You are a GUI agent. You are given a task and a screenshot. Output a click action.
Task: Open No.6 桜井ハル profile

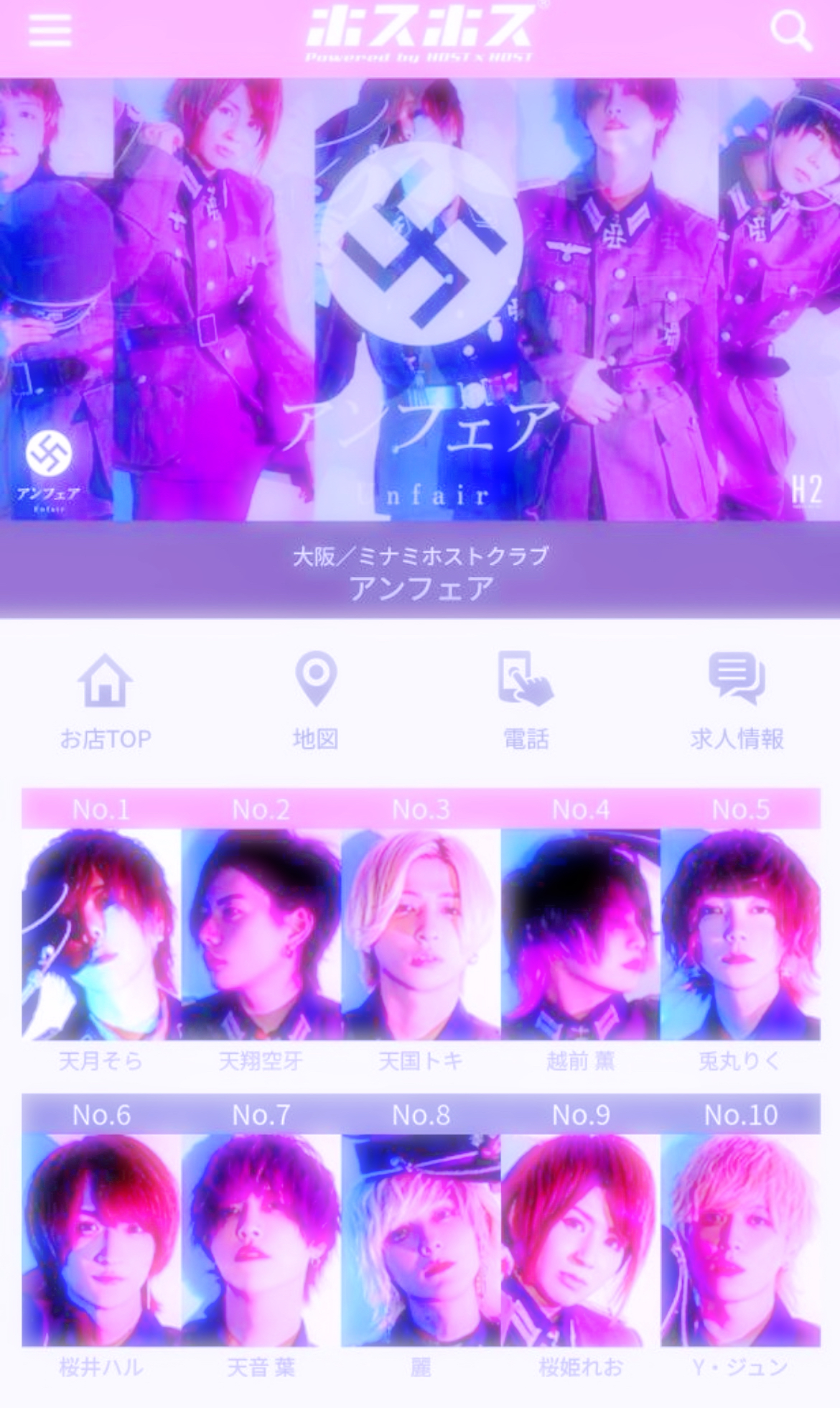[x=101, y=1241]
